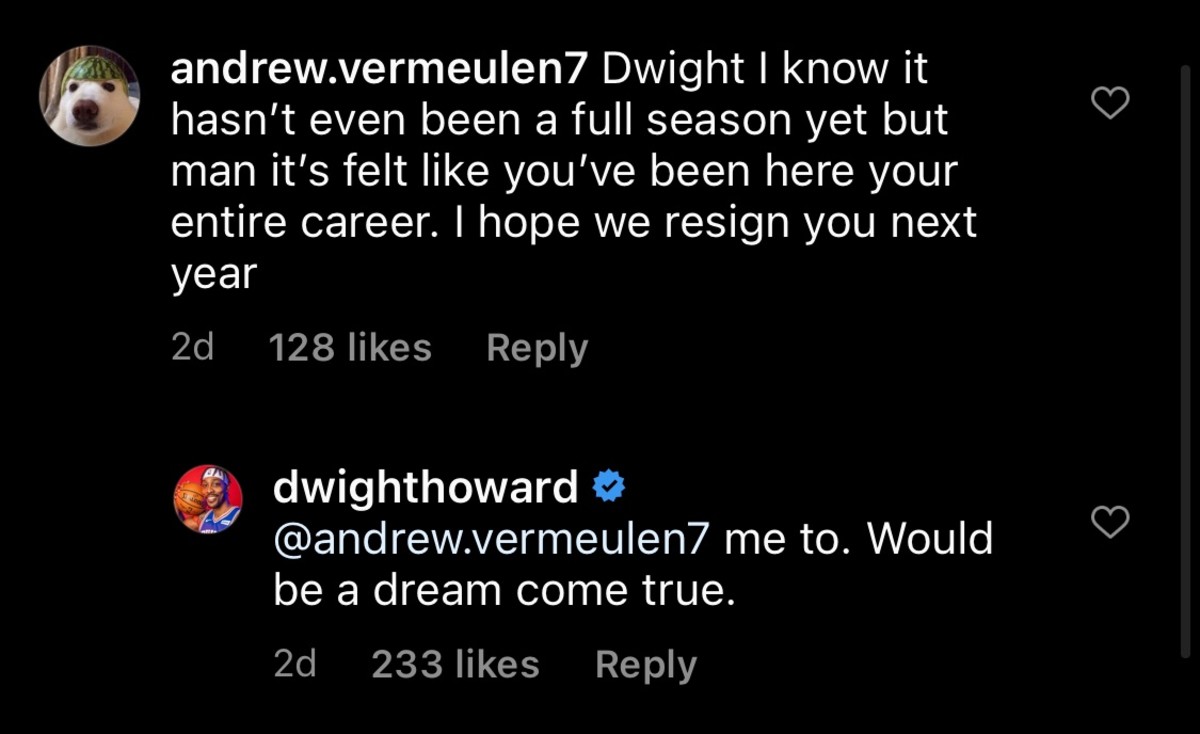The width and height of the screenshot is (1200, 734).
Task: Open andrew.vermeulen7's profile picture
Action: tap(89, 95)
